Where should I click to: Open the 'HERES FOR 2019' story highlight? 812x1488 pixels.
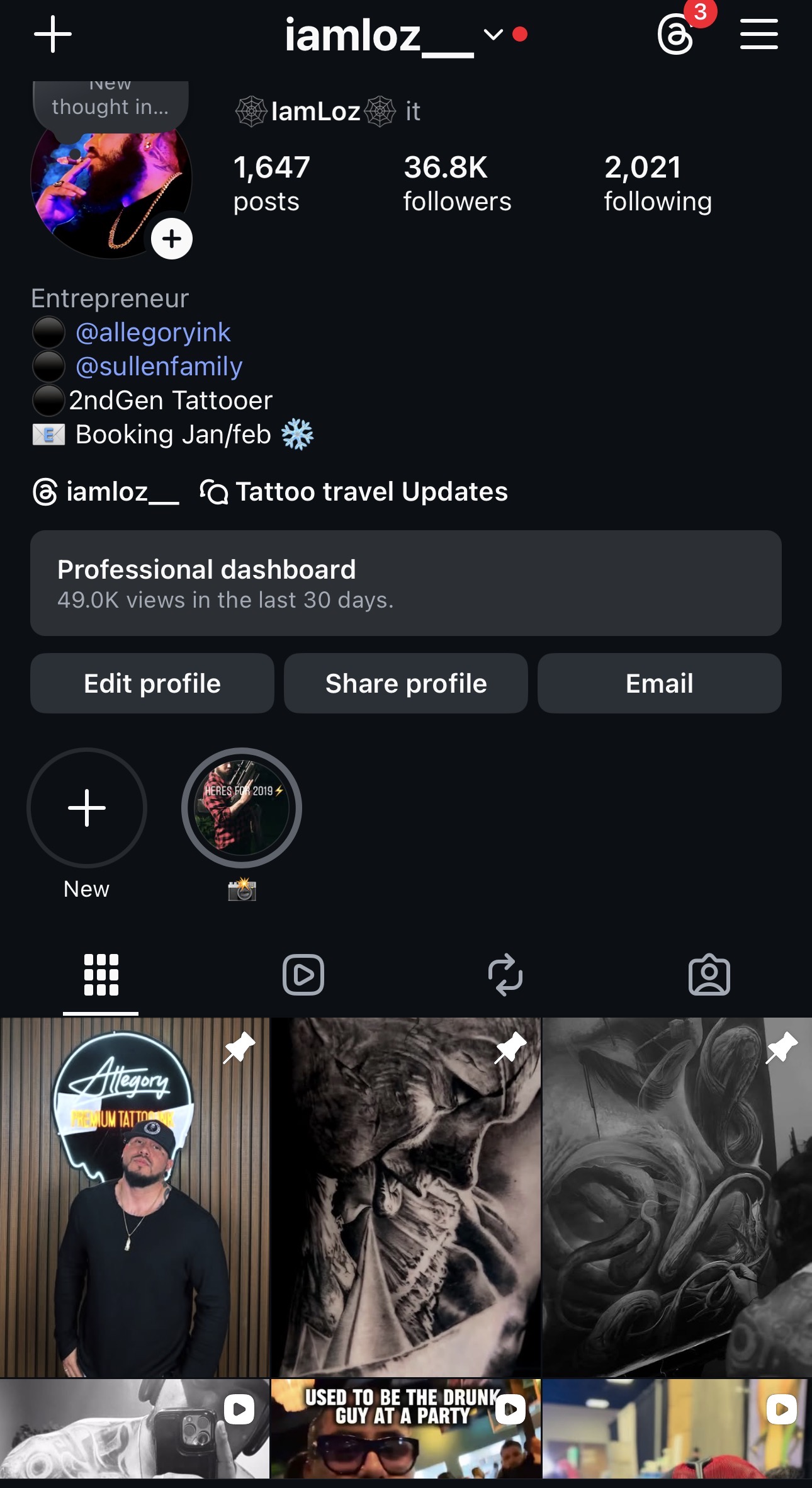(x=242, y=808)
